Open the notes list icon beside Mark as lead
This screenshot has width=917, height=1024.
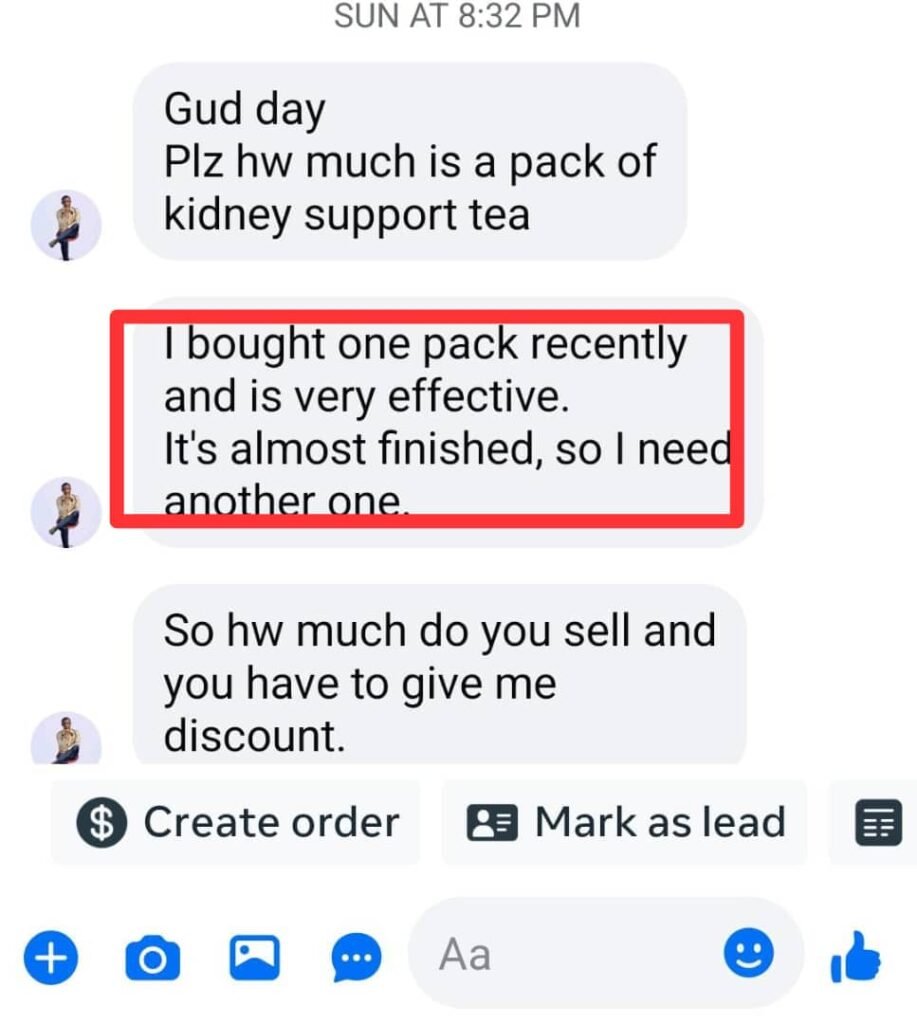point(879,824)
